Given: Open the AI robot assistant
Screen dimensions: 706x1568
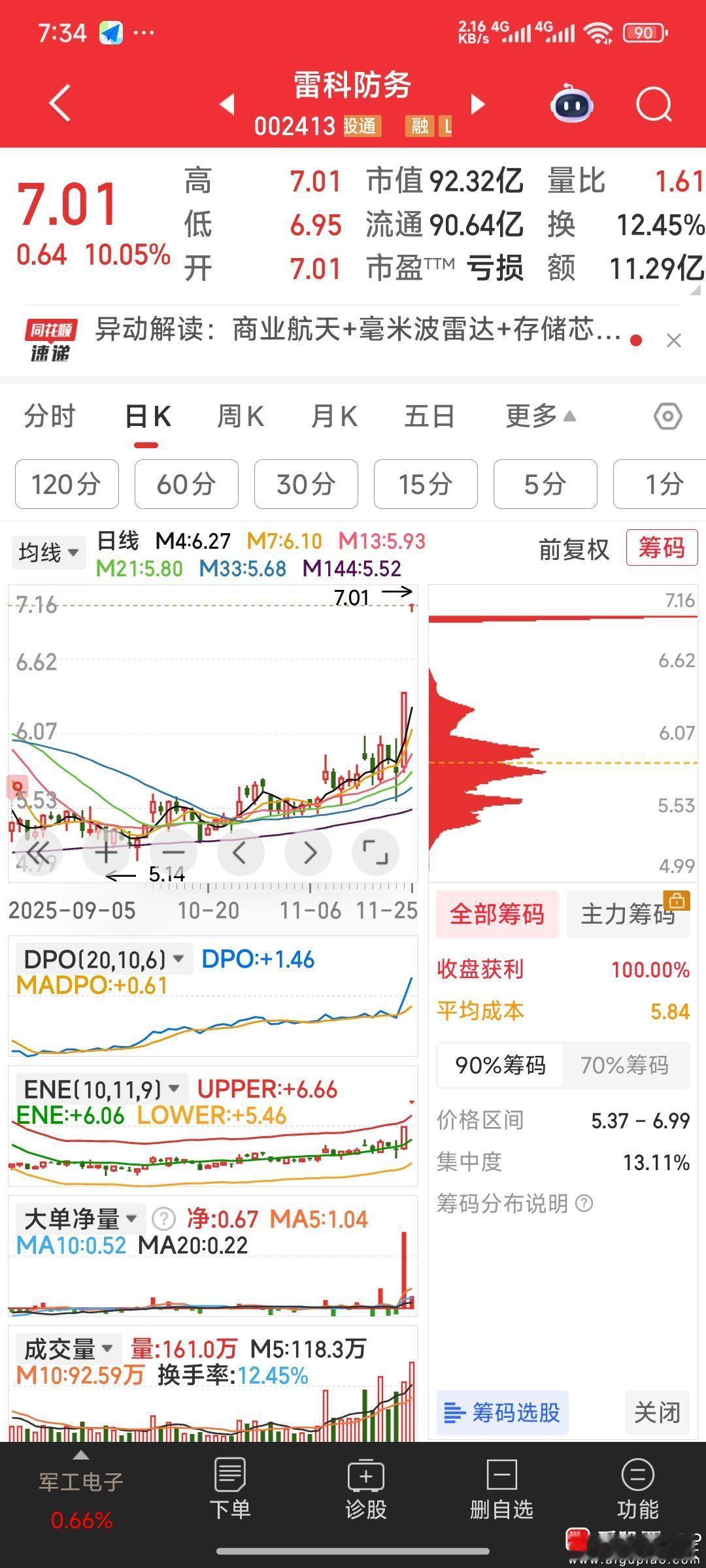Looking at the screenshot, I should pyautogui.click(x=571, y=105).
